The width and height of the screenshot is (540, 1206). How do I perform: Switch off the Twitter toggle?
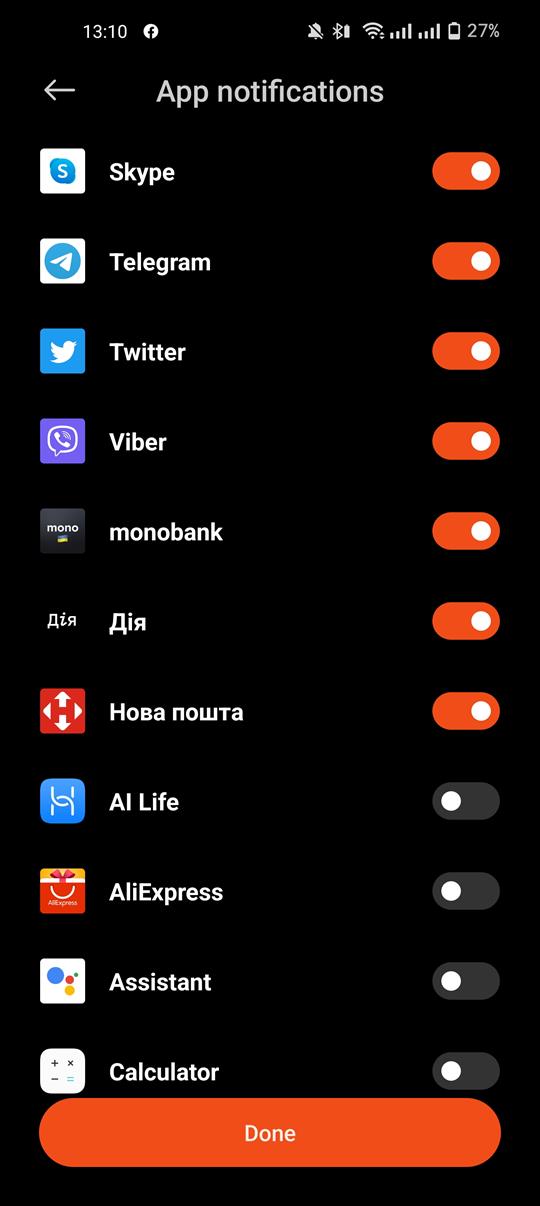466,351
